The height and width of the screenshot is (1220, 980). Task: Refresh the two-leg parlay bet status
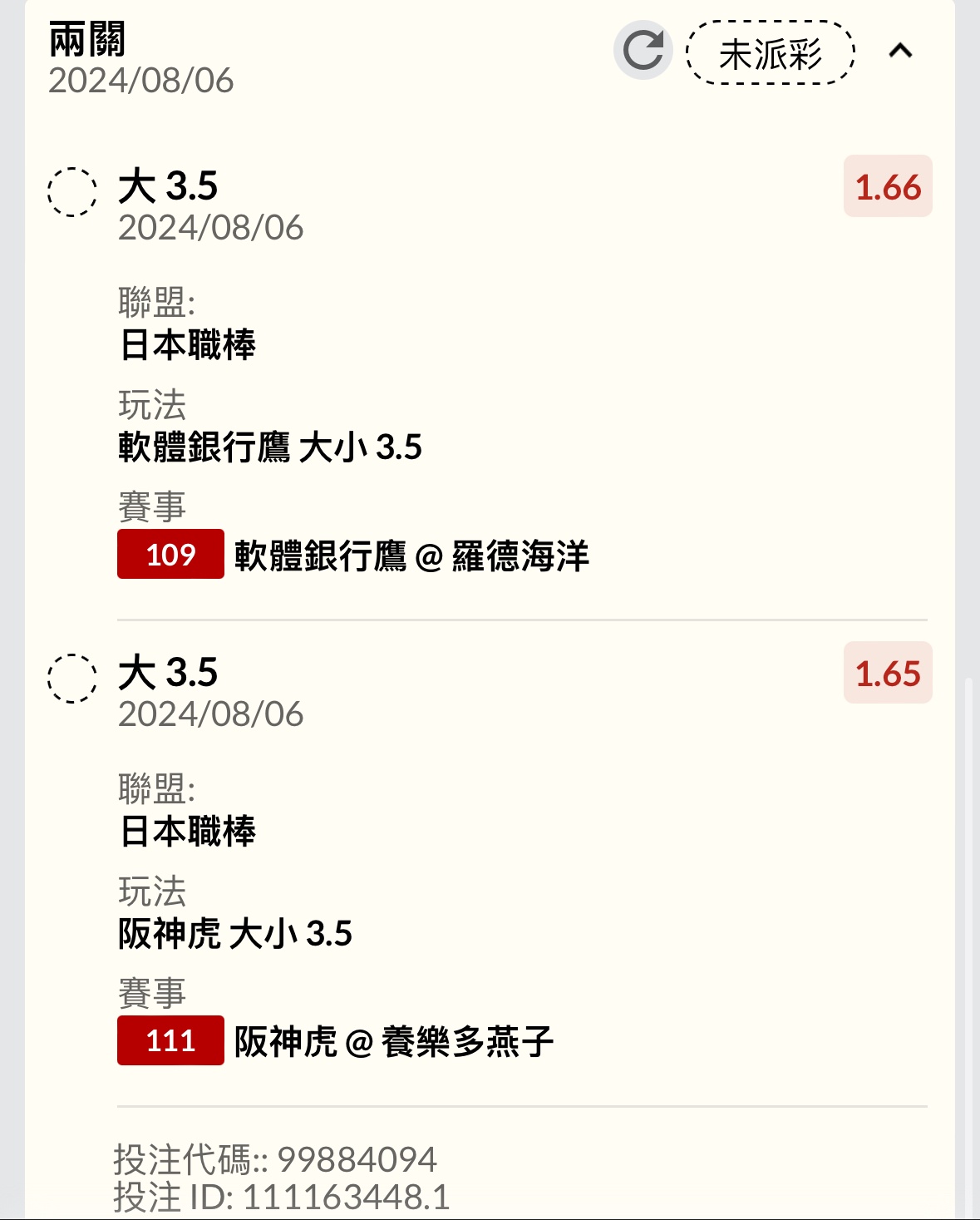coord(643,51)
